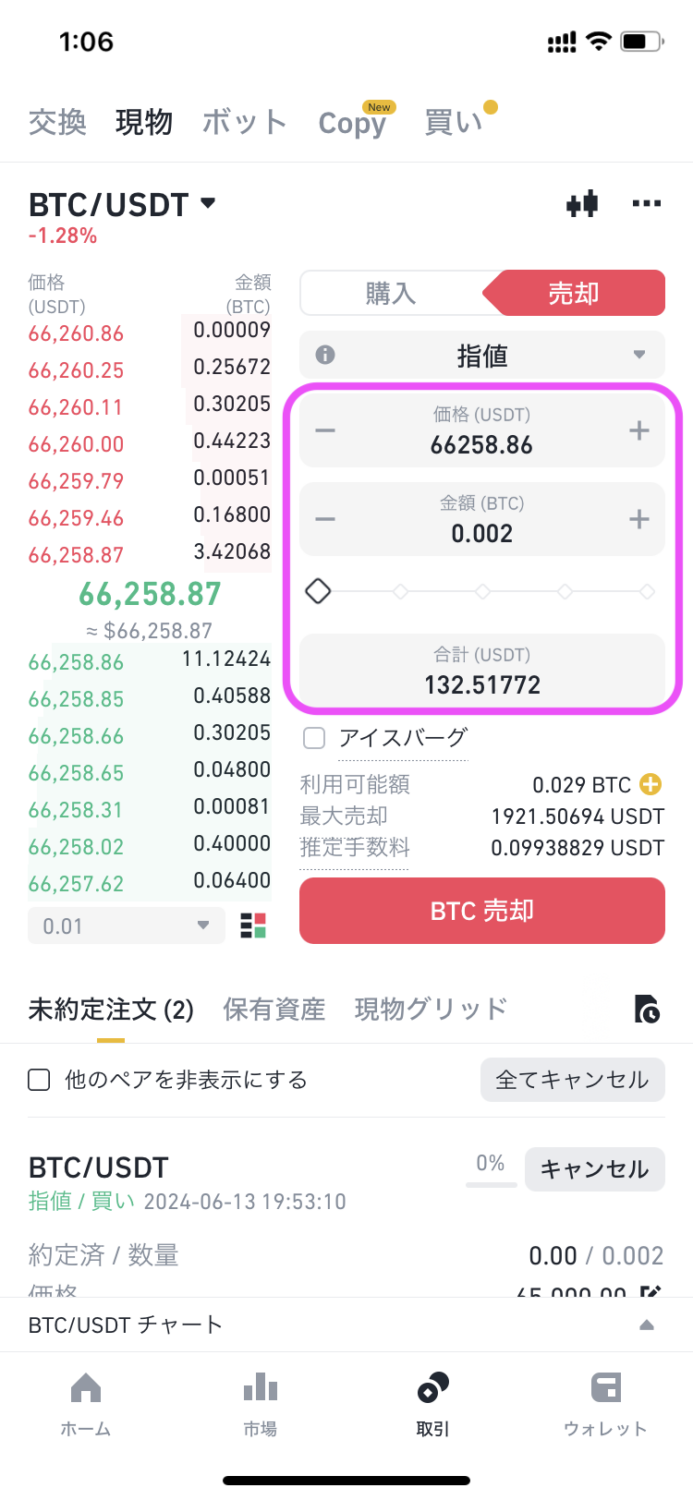Open the three-dot overflow menu

click(647, 204)
